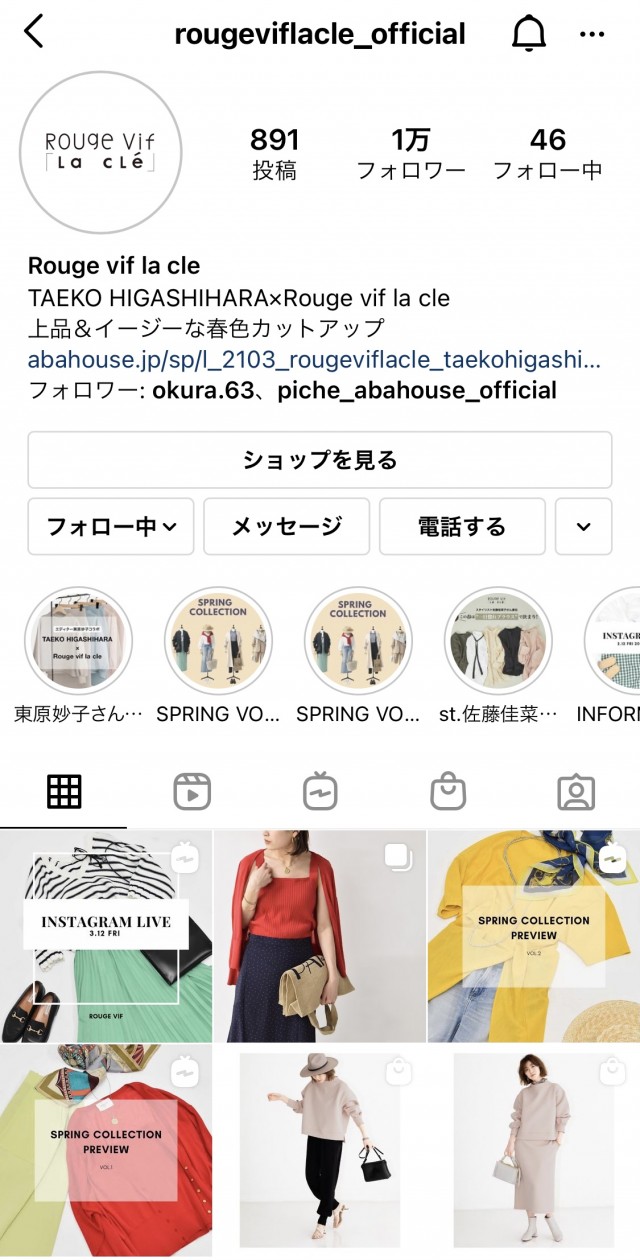The width and height of the screenshot is (640, 1260).
Task: Switch to the tagged photos tab
Action: coord(576,792)
